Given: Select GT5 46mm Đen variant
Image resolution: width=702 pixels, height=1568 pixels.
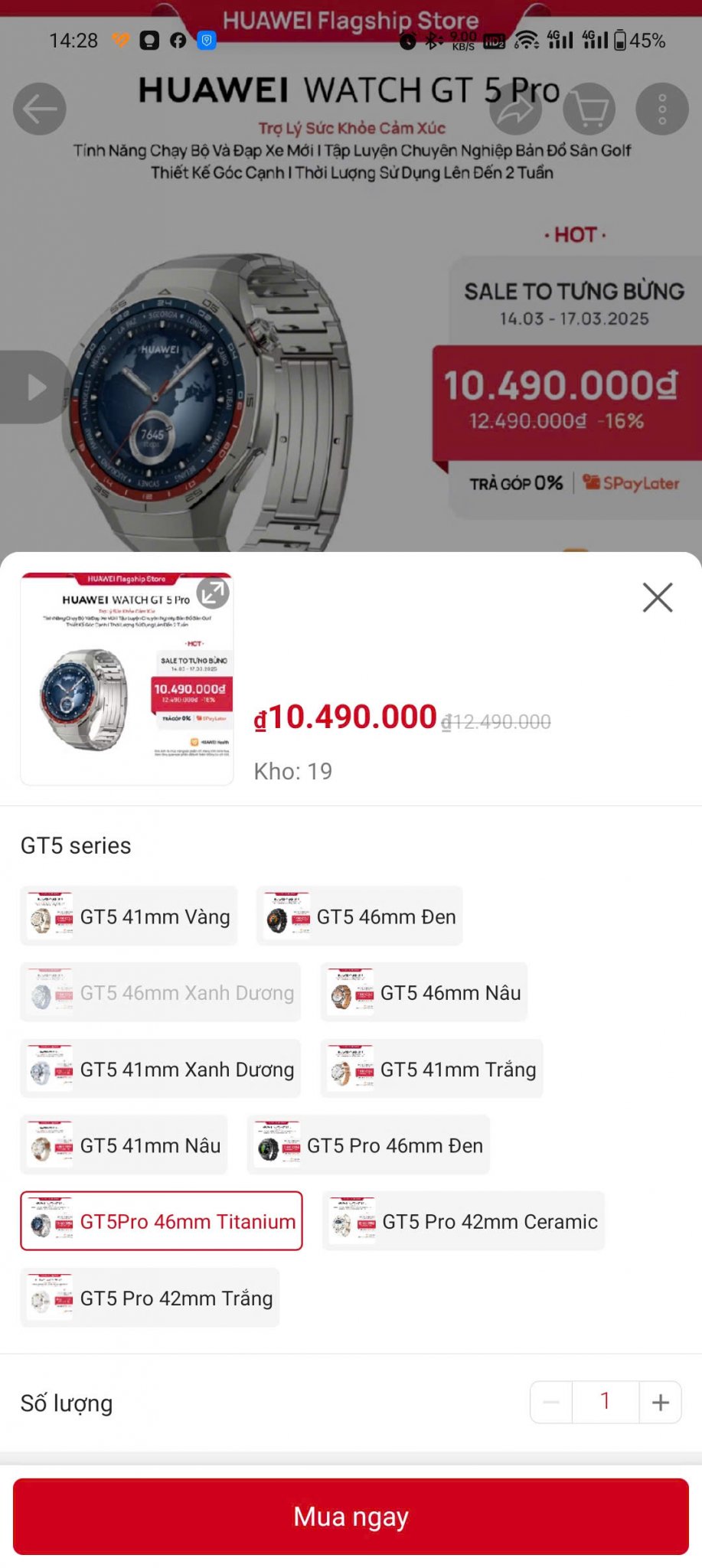Looking at the screenshot, I should pos(360,916).
